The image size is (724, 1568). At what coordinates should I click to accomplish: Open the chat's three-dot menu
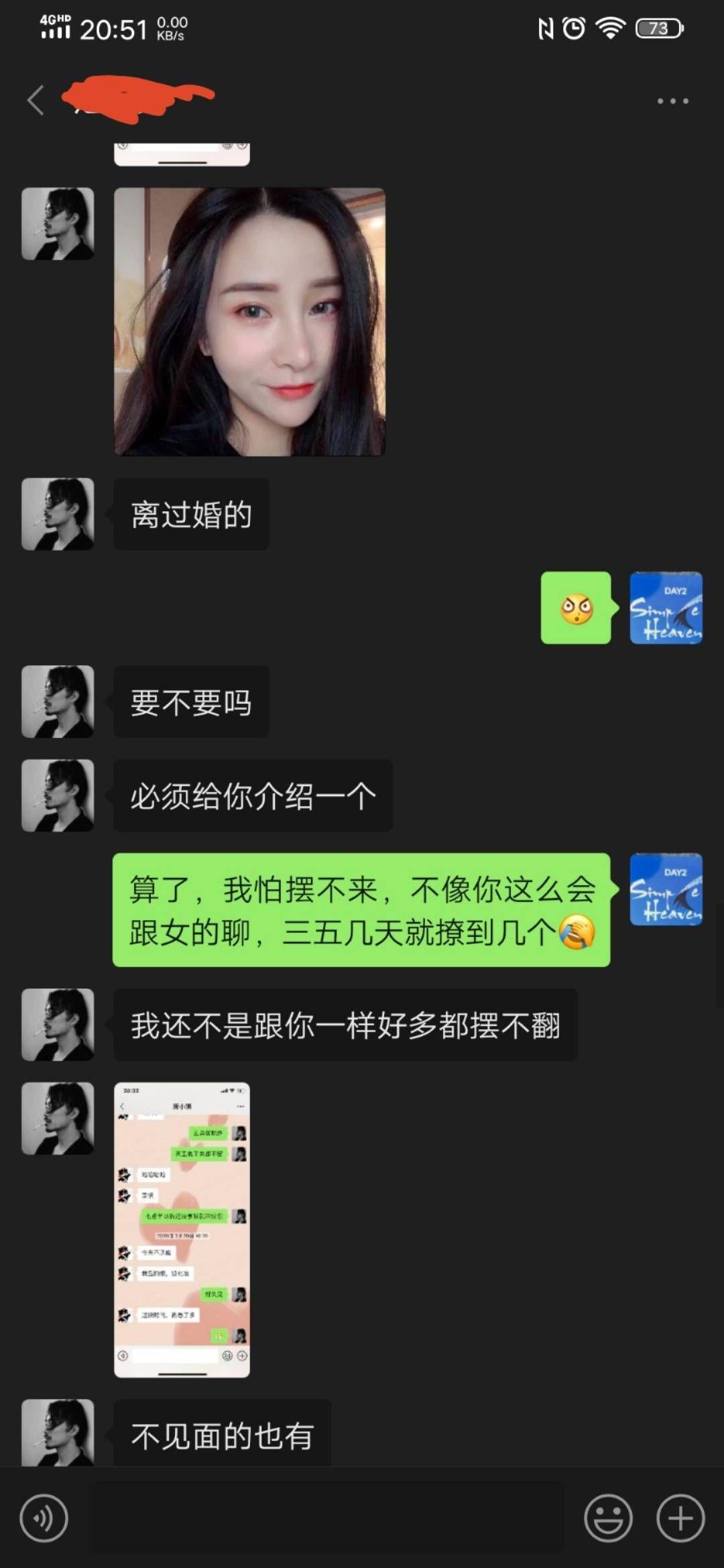tap(672, 101)
